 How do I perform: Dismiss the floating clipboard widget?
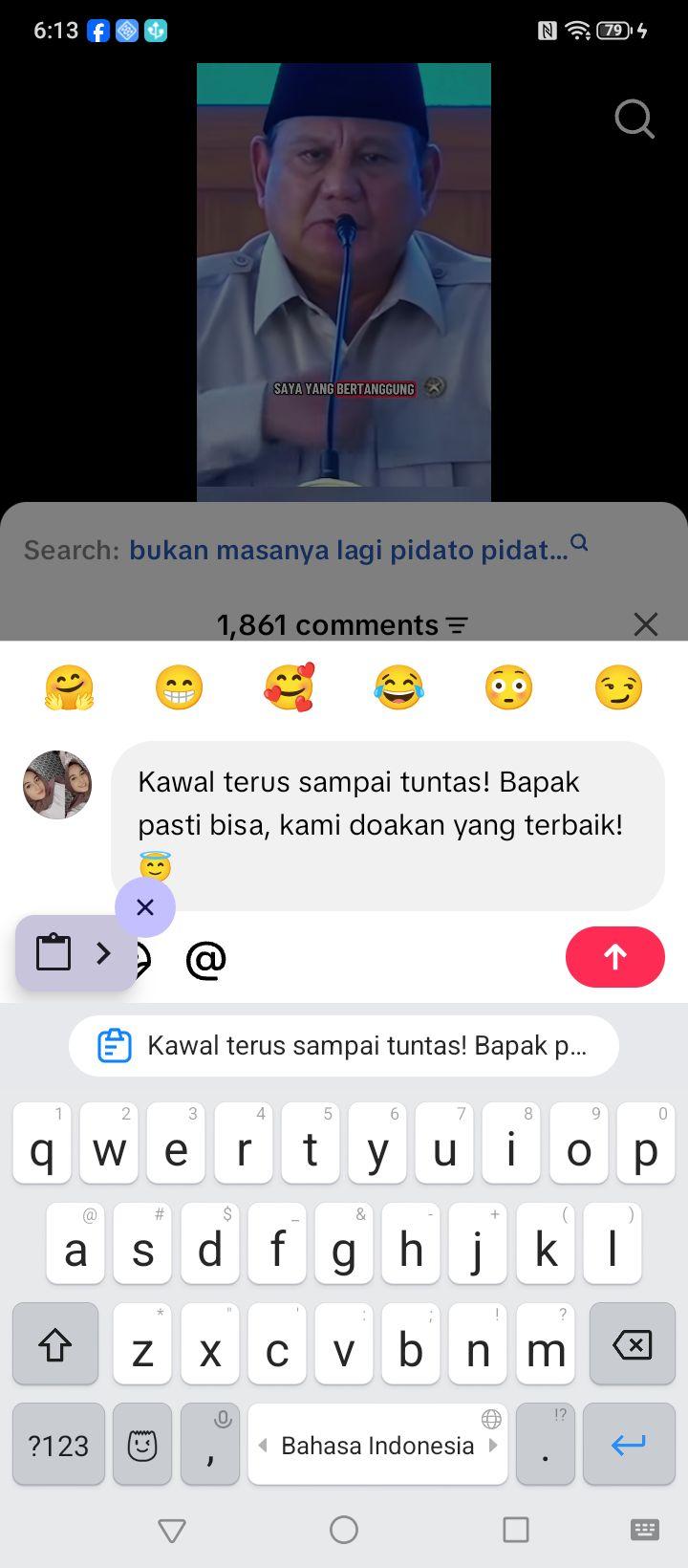pyautogui.click(x=145, y=907)
